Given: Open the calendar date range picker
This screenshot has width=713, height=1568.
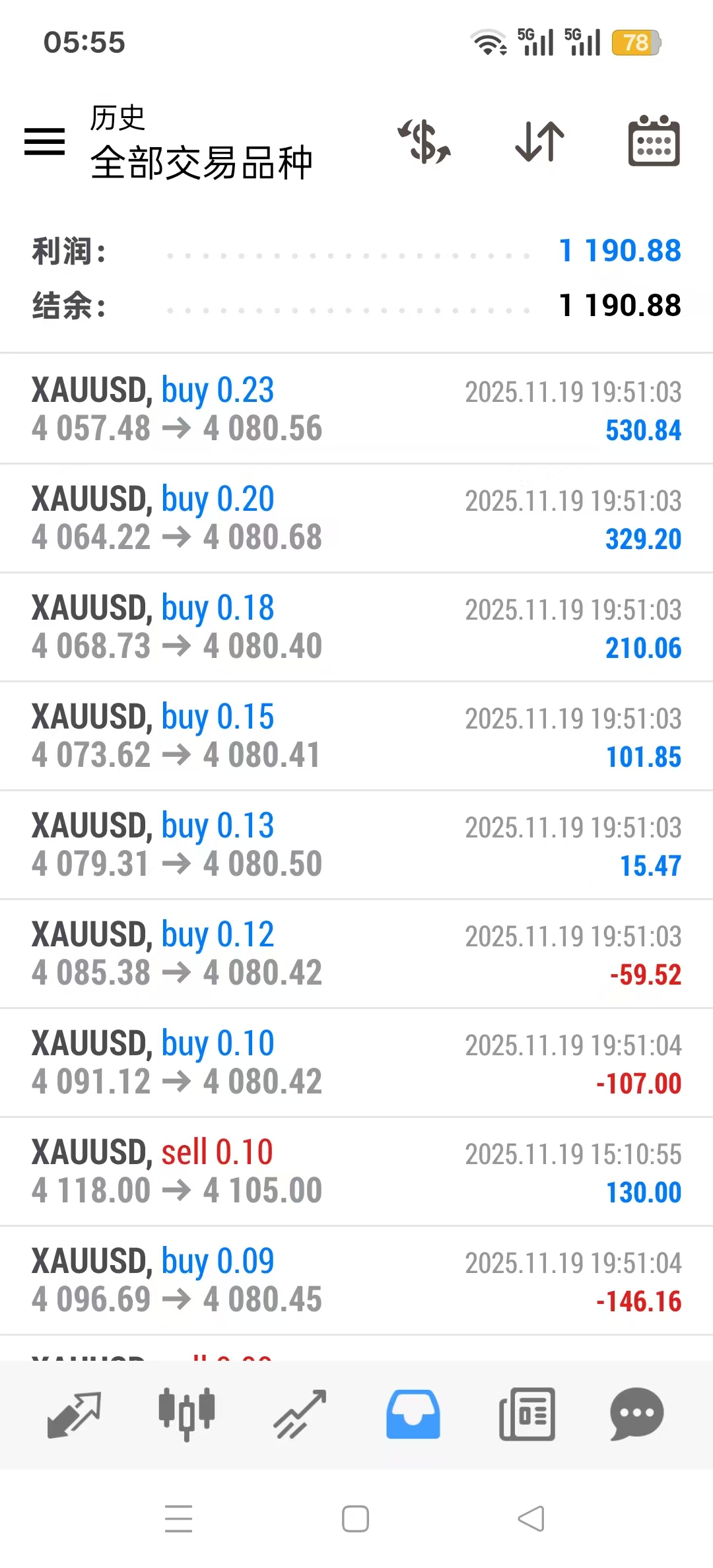Looking at the screenshot, I should [x=654, y=141].
